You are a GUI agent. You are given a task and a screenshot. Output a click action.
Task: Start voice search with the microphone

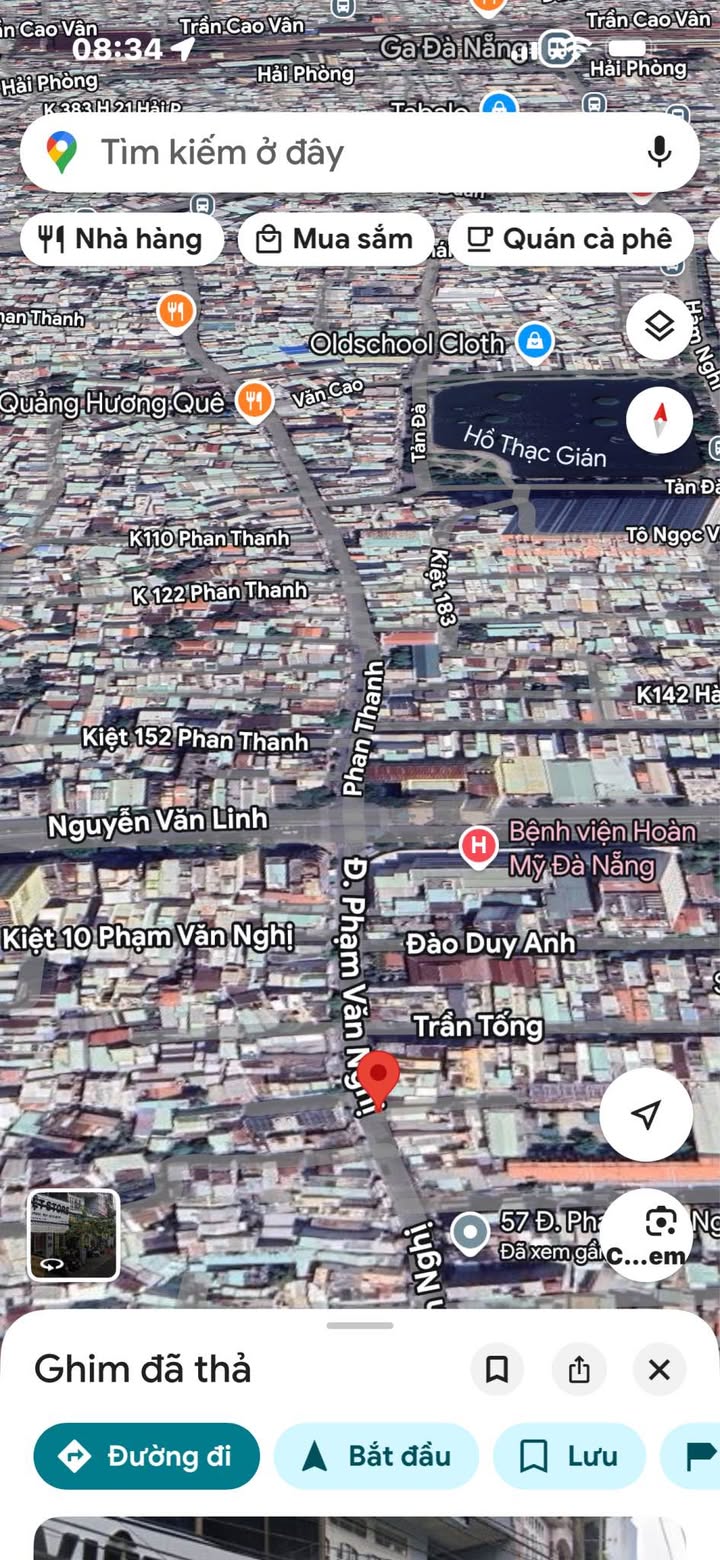[x=658, y=152]
